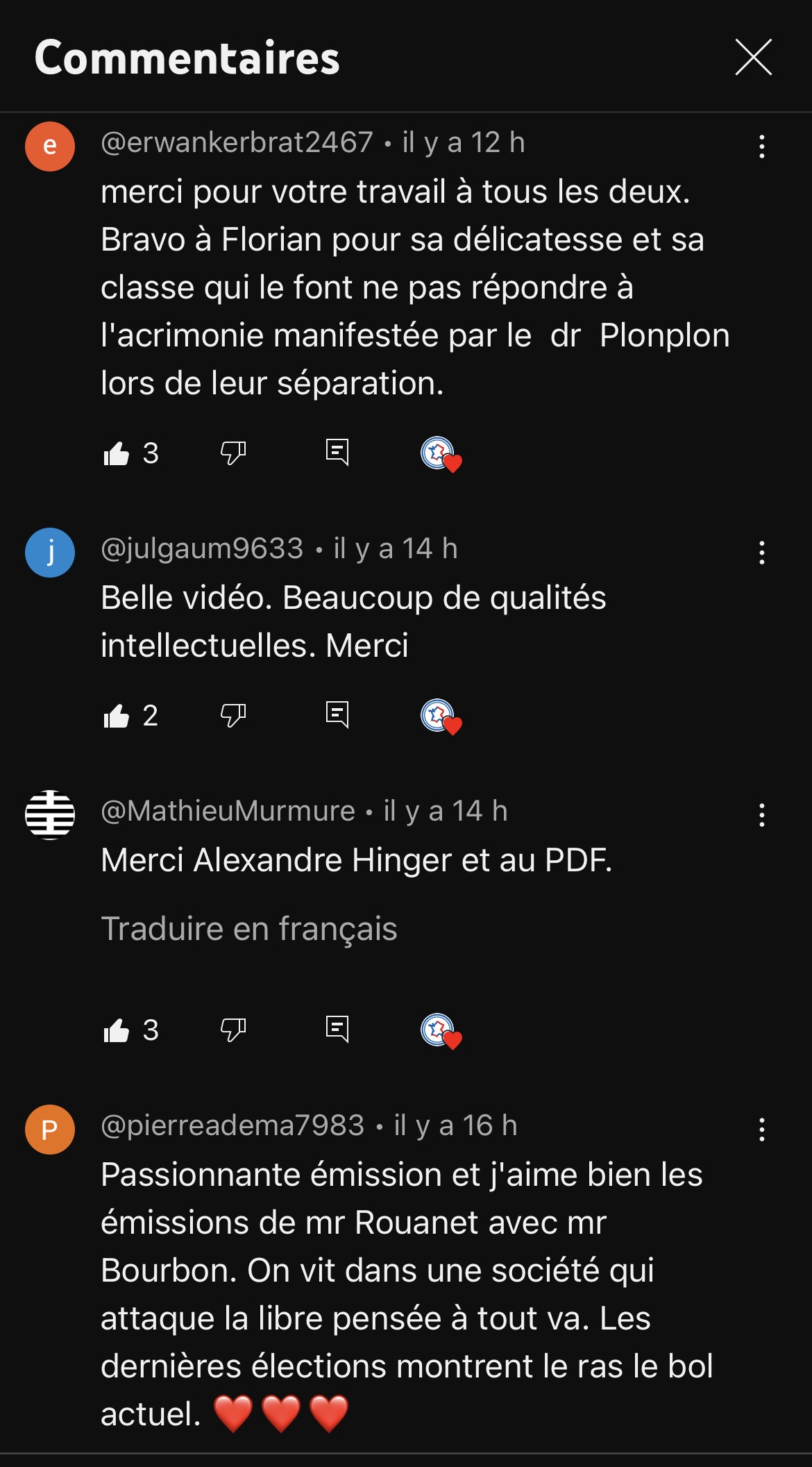The height and width of the screenshot is (1467, 812).
Task: Dislike @MathieuMurmure's comment
Action: pyautogui.click(x=233, y=1030)
